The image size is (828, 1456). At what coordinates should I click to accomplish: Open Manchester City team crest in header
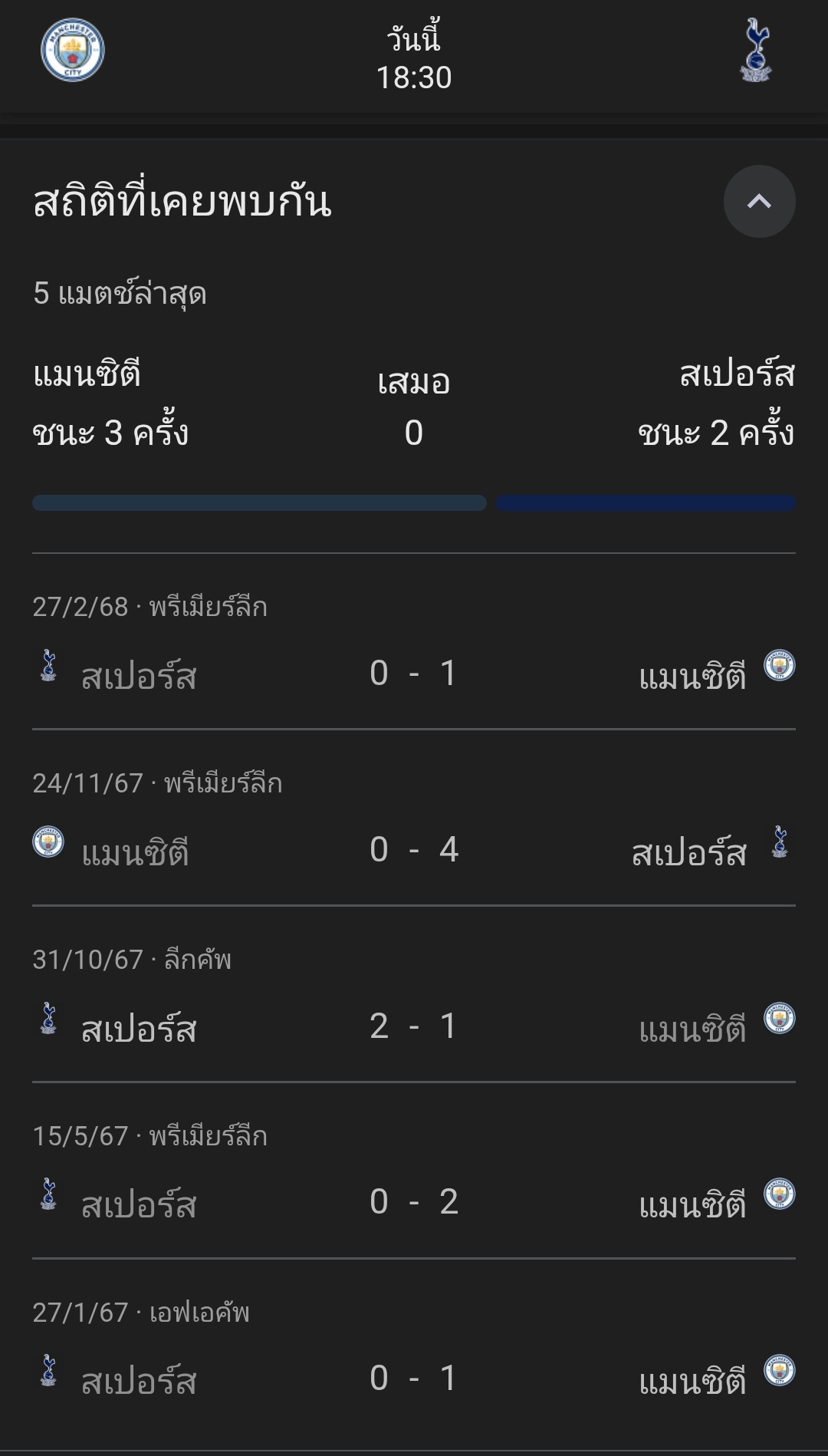click(x=73, y=51)
